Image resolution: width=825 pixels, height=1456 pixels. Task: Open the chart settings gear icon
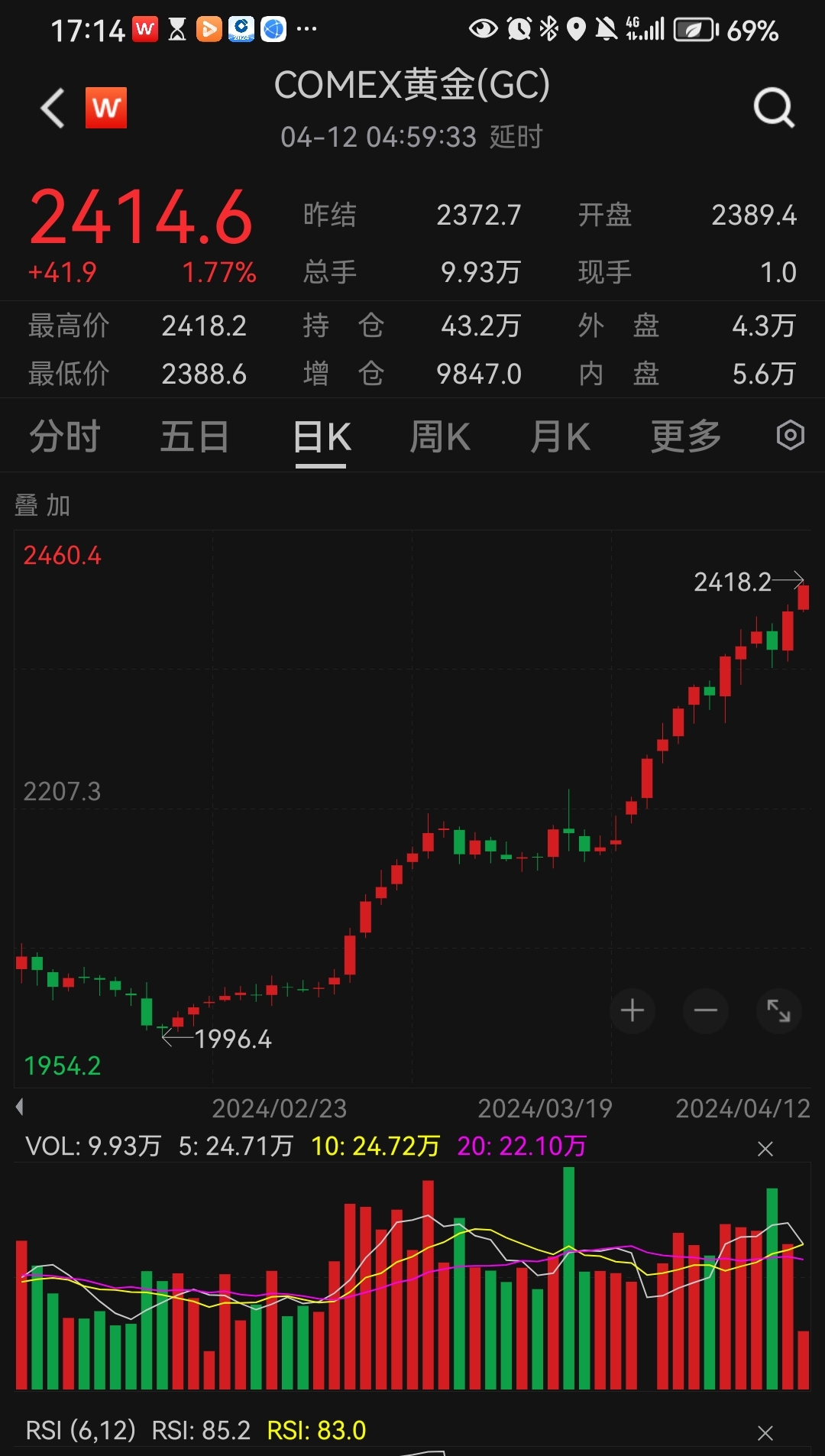[x=790, y=435]
